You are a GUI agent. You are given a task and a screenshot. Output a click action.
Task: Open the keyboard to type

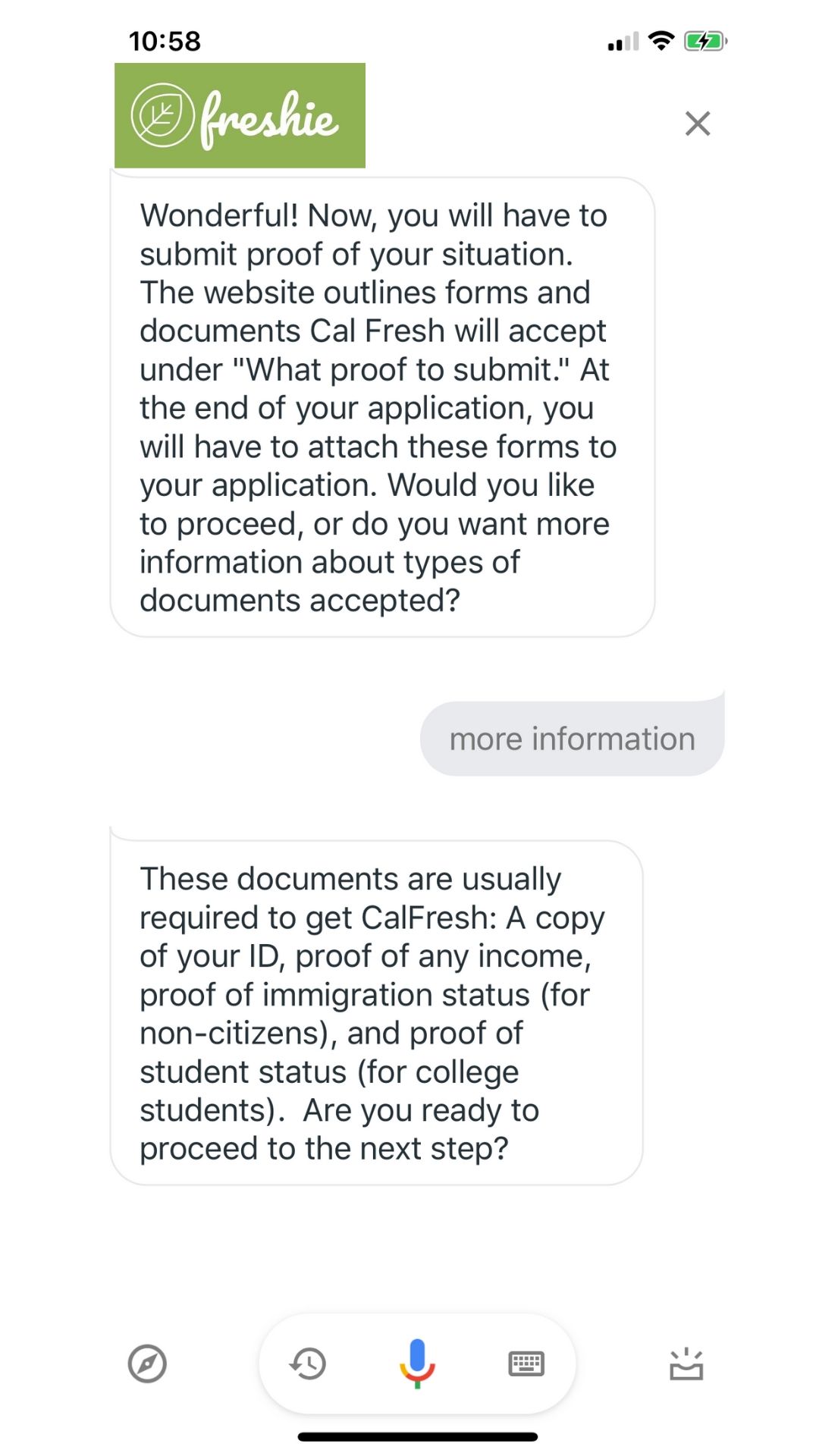526,1363
